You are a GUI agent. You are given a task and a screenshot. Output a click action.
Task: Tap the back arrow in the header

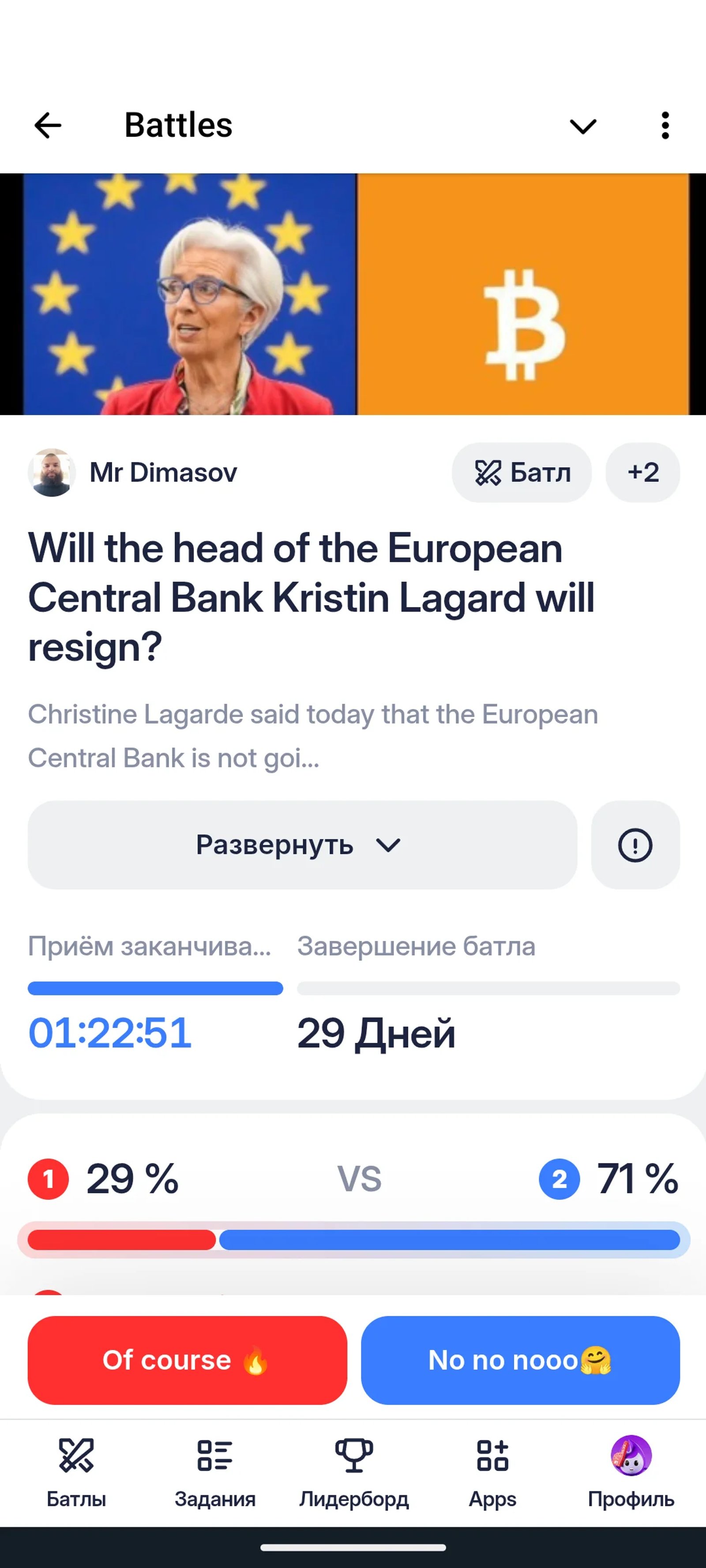(x=48, y=125)
